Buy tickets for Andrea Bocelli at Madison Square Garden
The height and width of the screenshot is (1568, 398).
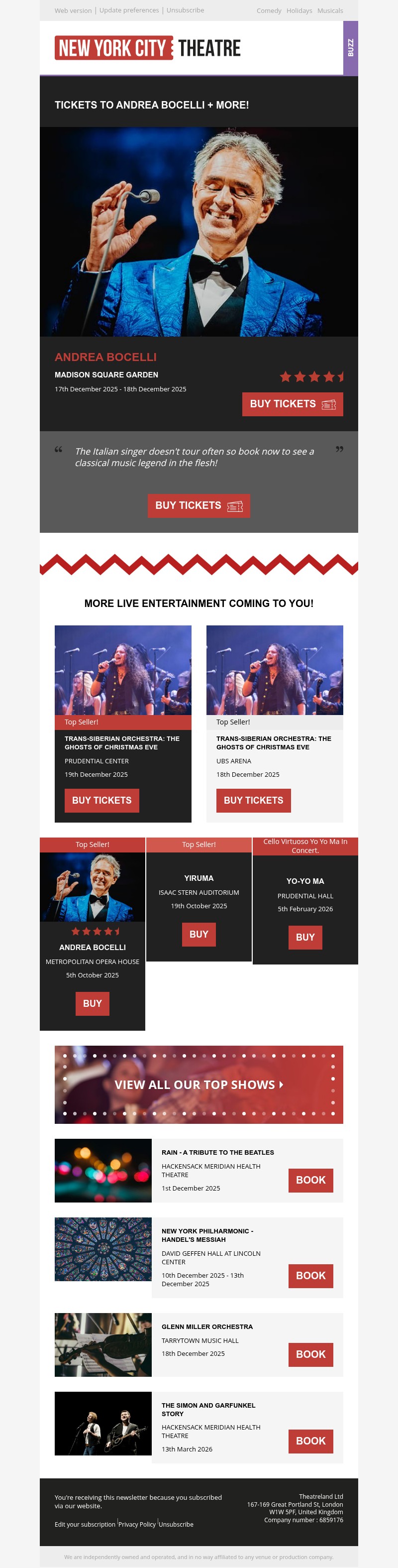[292, 404]
